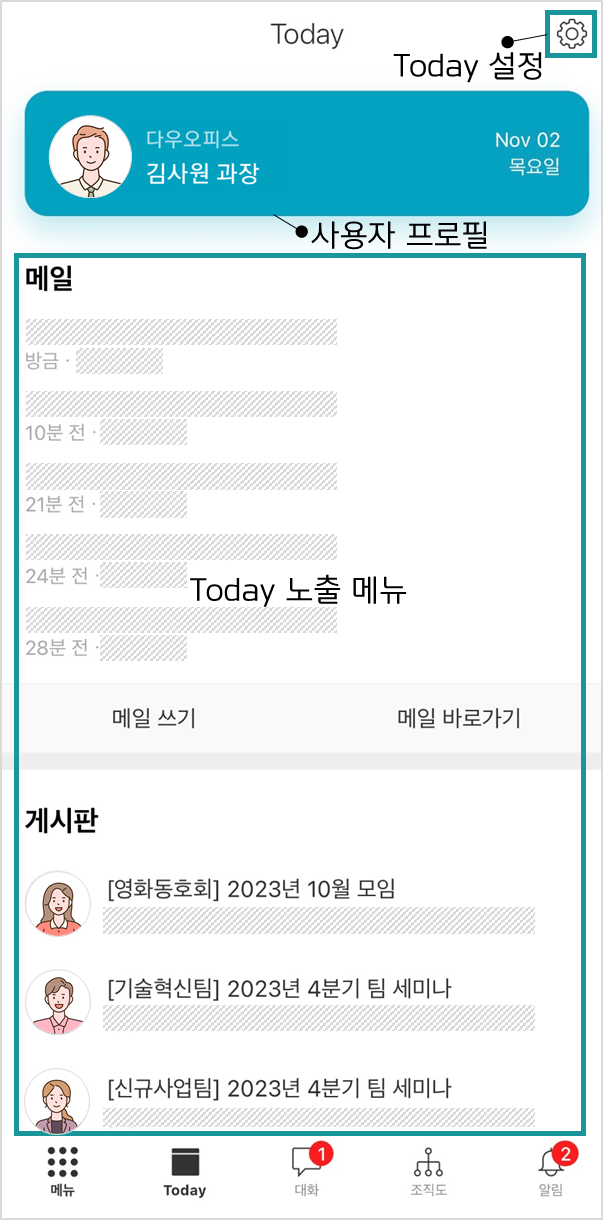Open the mail received 10분 전
This screenshot has height=1220, width=603.
click(181, 418)
